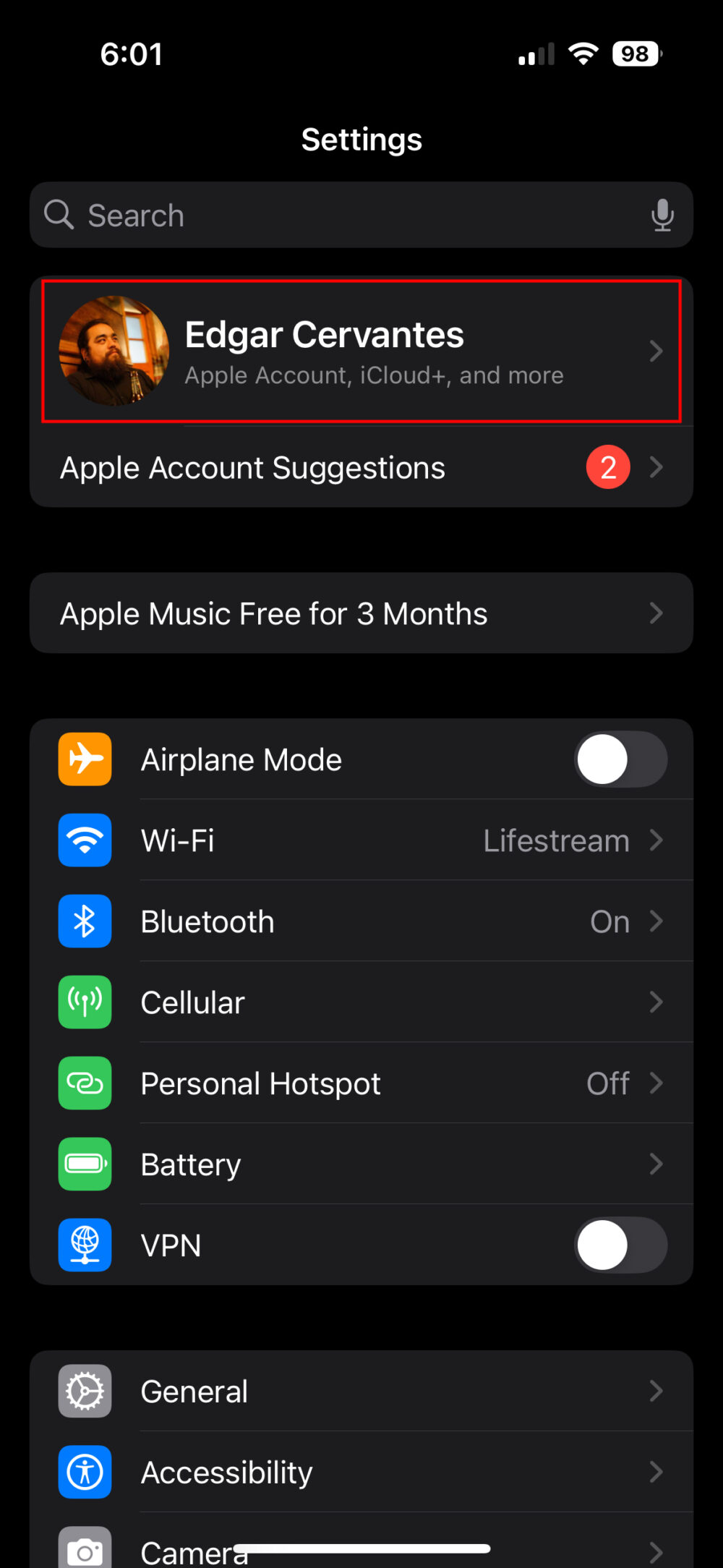Viewport: 723px width, 1568px height.
Task: Tap the Bluetooth icon
Action: click(x=85, y=921)
